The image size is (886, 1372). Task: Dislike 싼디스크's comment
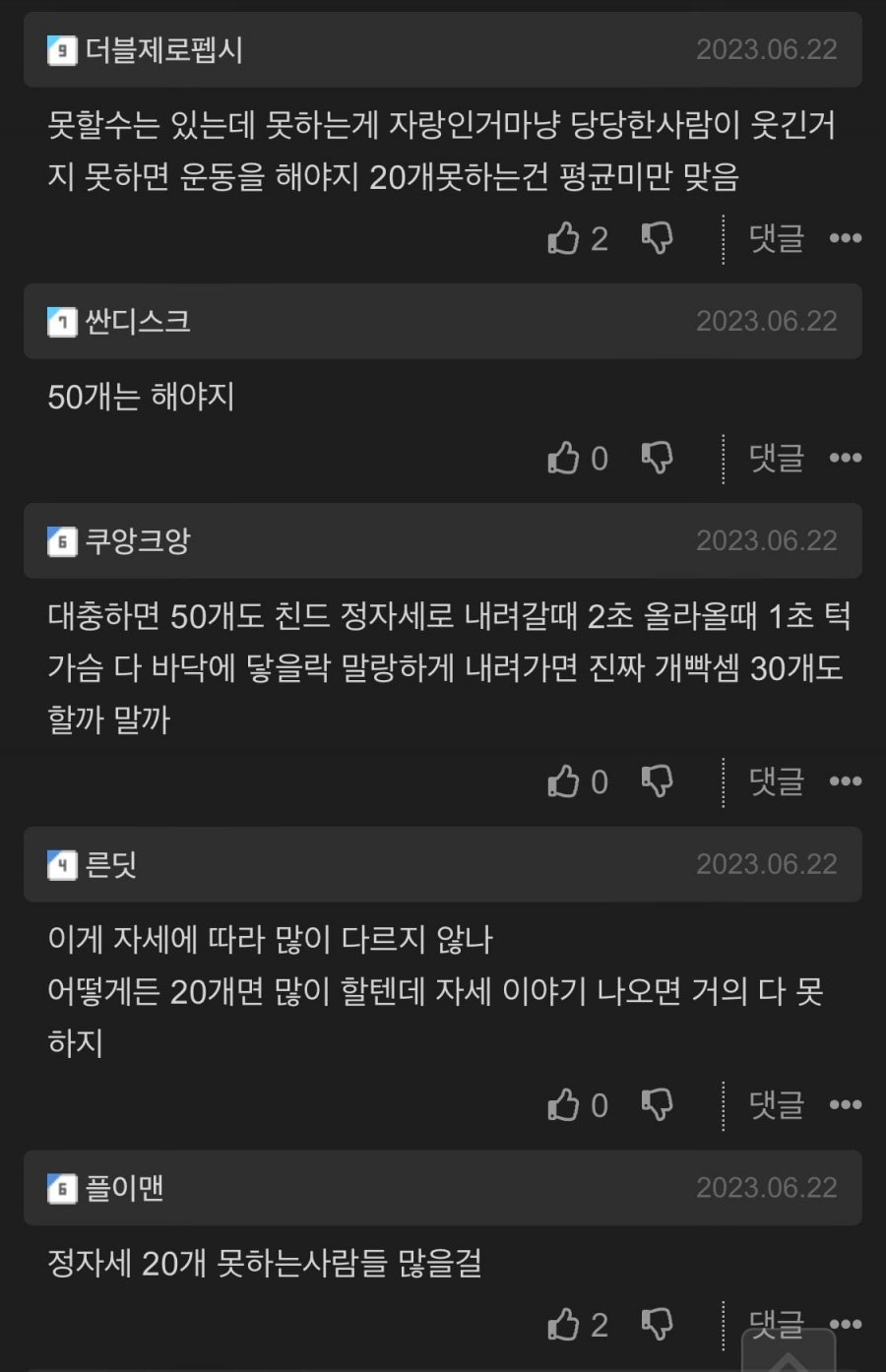pos(657,458)
